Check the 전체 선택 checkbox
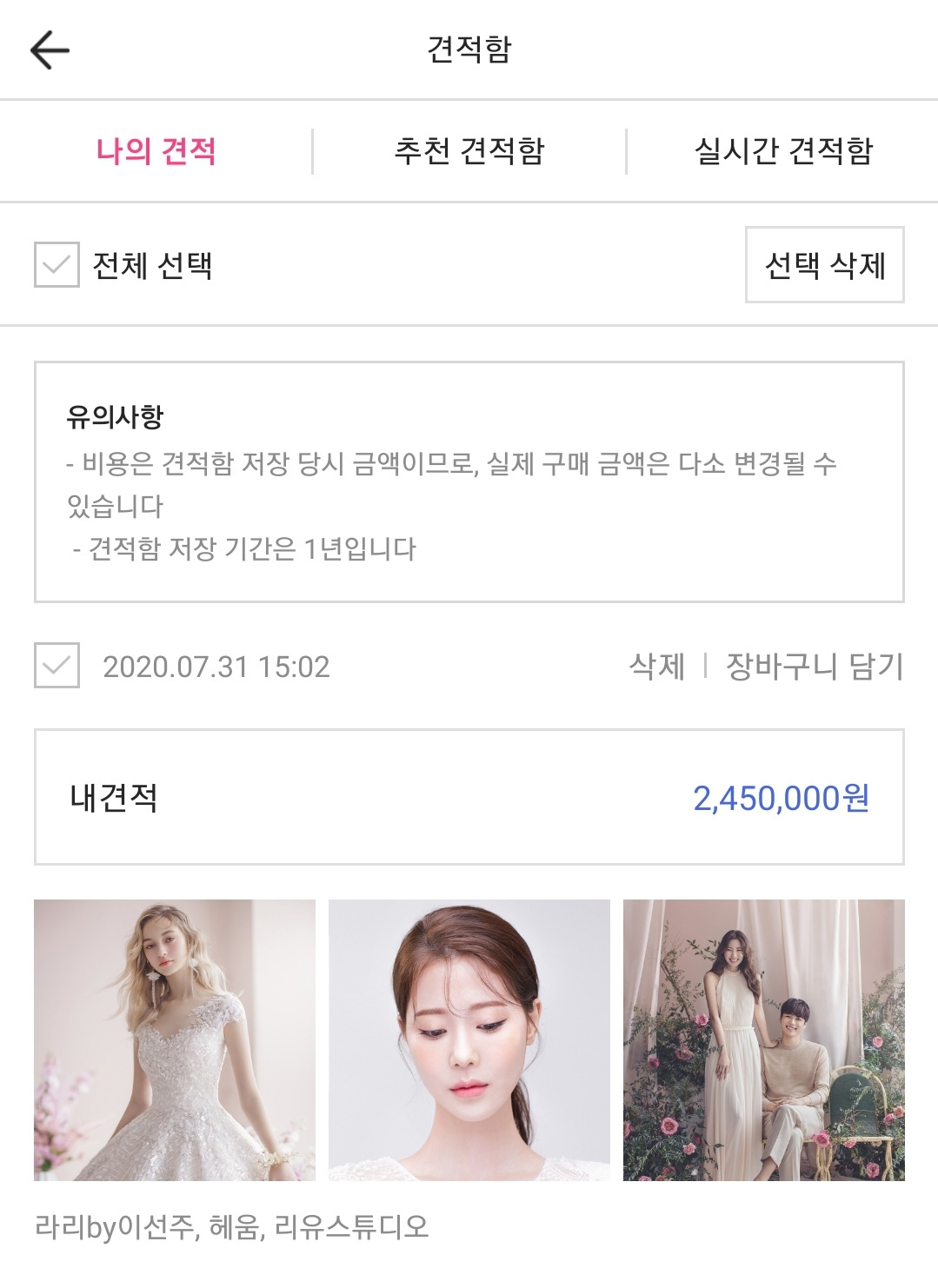The height and width of the screenshot is (1288, 938). (x=57, y=265)
